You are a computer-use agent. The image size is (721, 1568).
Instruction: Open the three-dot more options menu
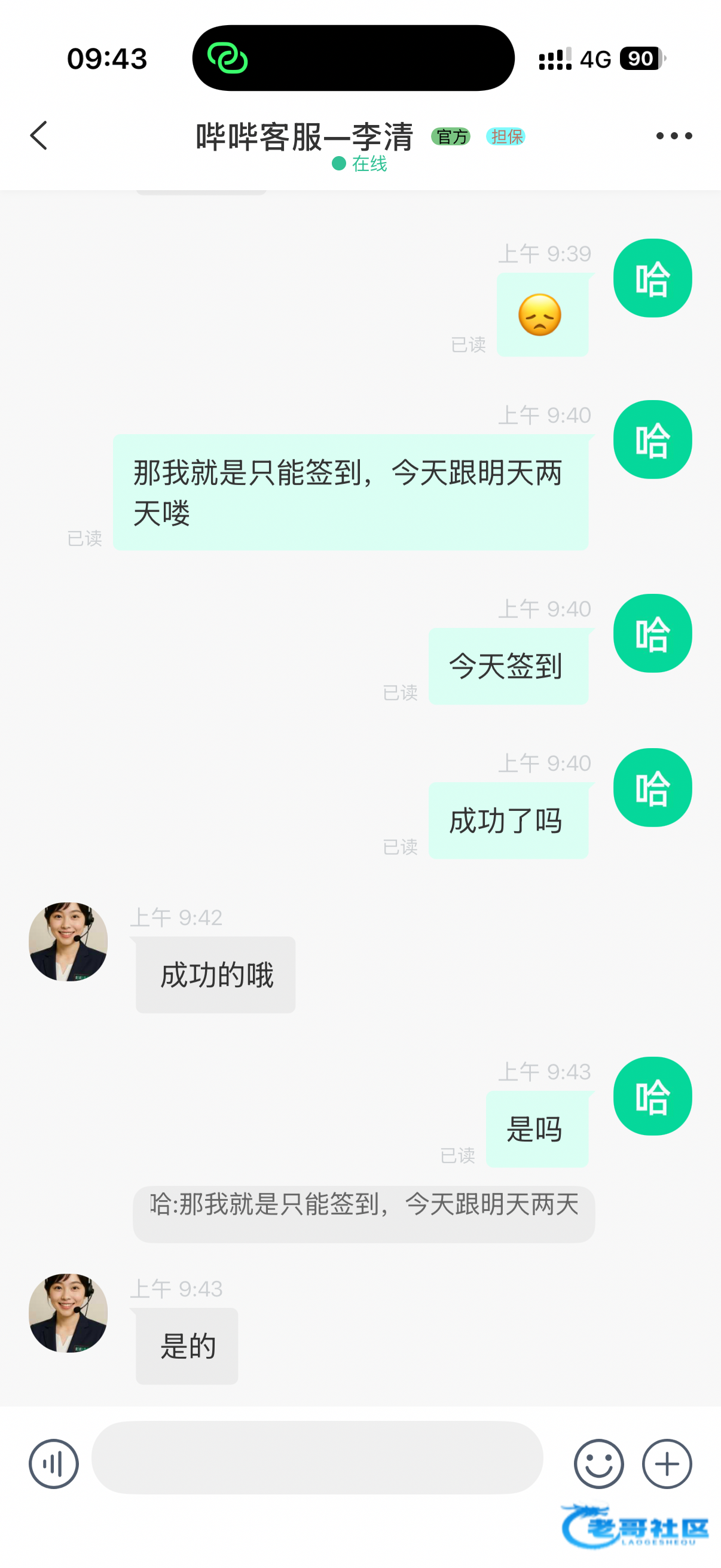coord(674,136)
